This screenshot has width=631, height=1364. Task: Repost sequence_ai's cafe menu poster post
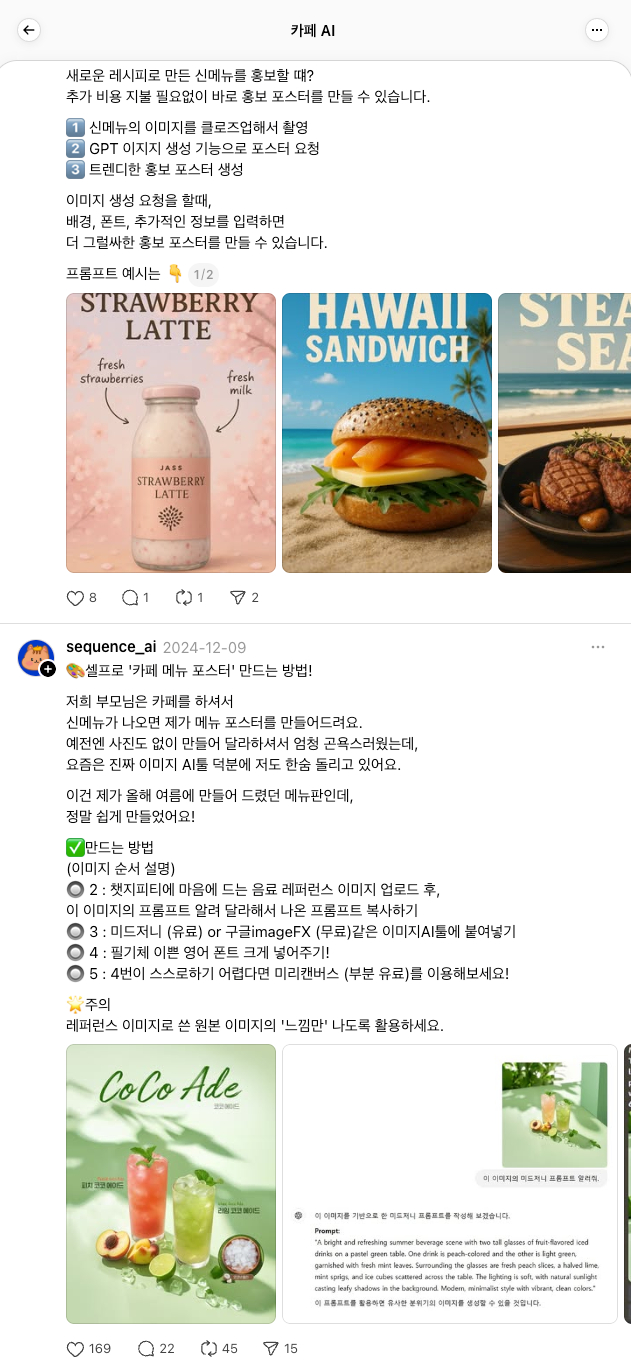click(210, 1349)
